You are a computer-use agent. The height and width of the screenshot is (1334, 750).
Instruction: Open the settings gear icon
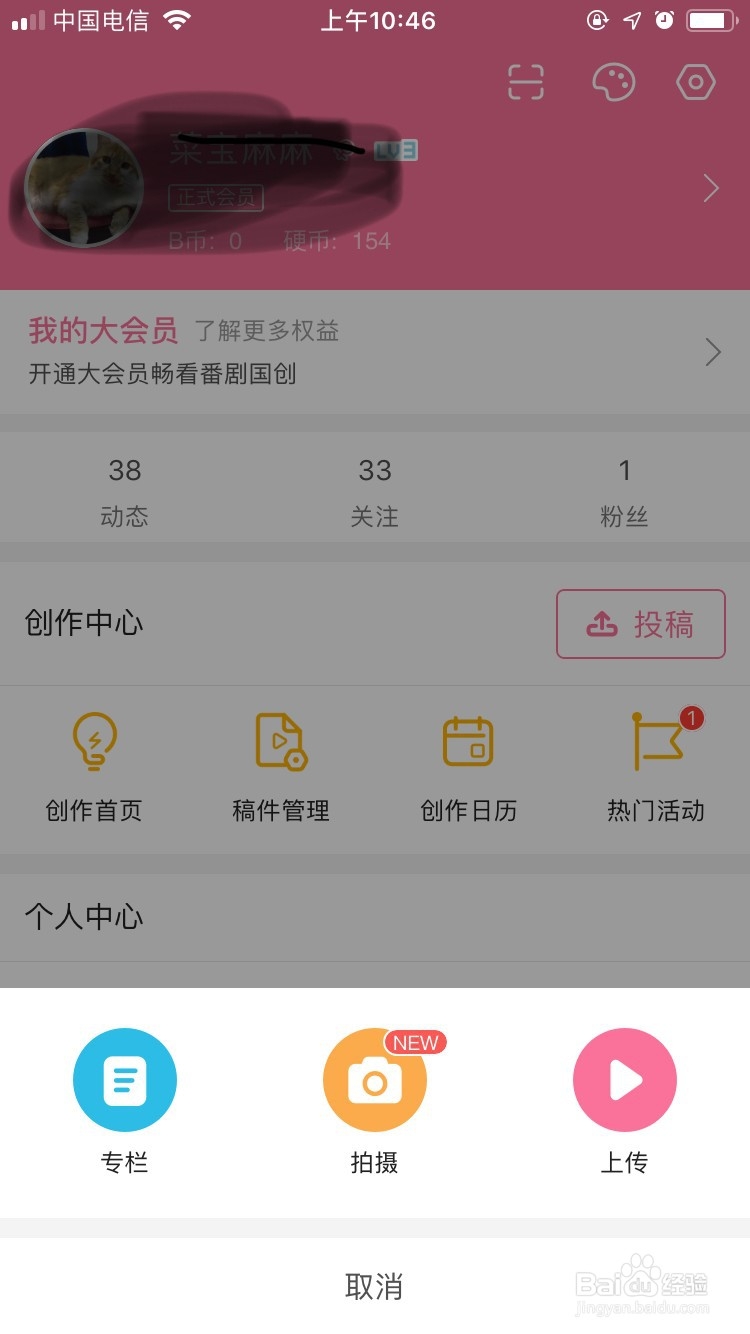697,82
